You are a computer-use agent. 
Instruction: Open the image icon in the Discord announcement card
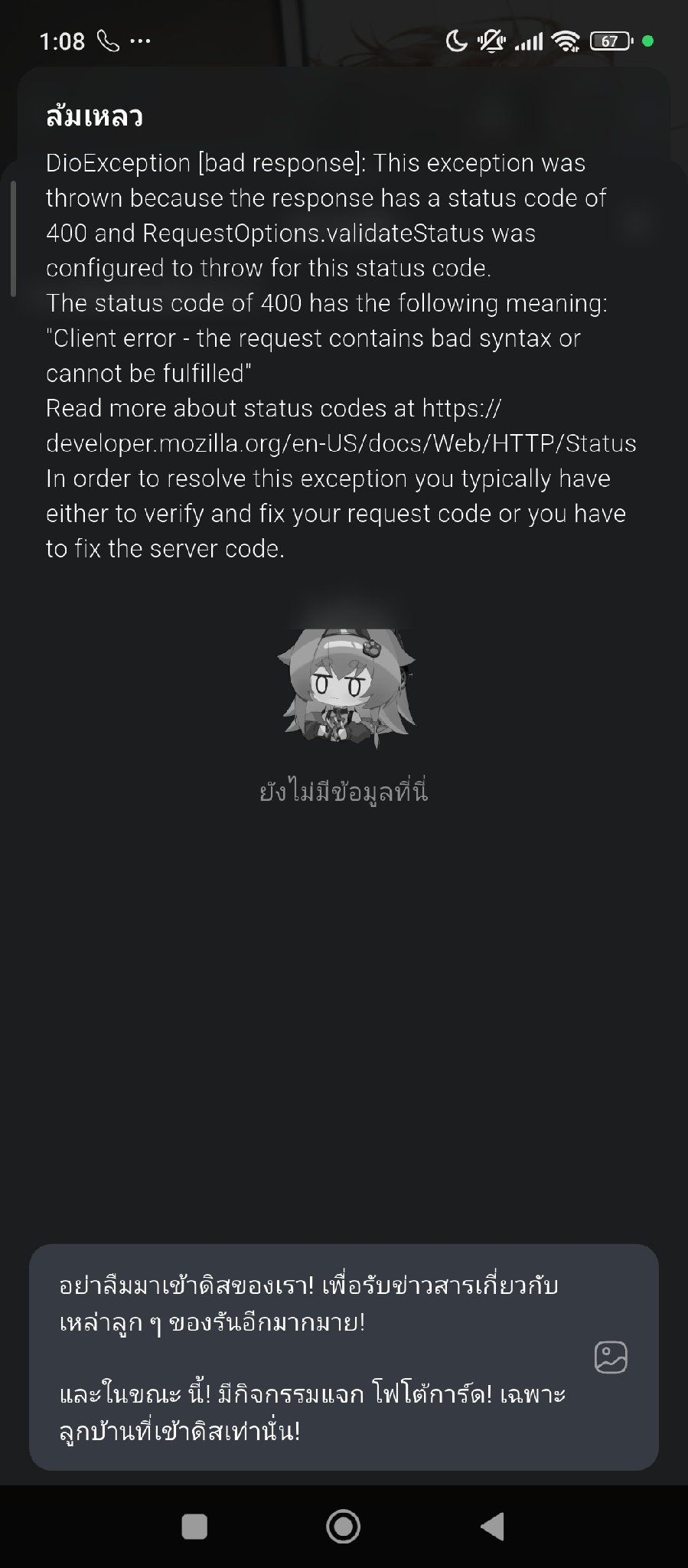(x=611, y=1357)
